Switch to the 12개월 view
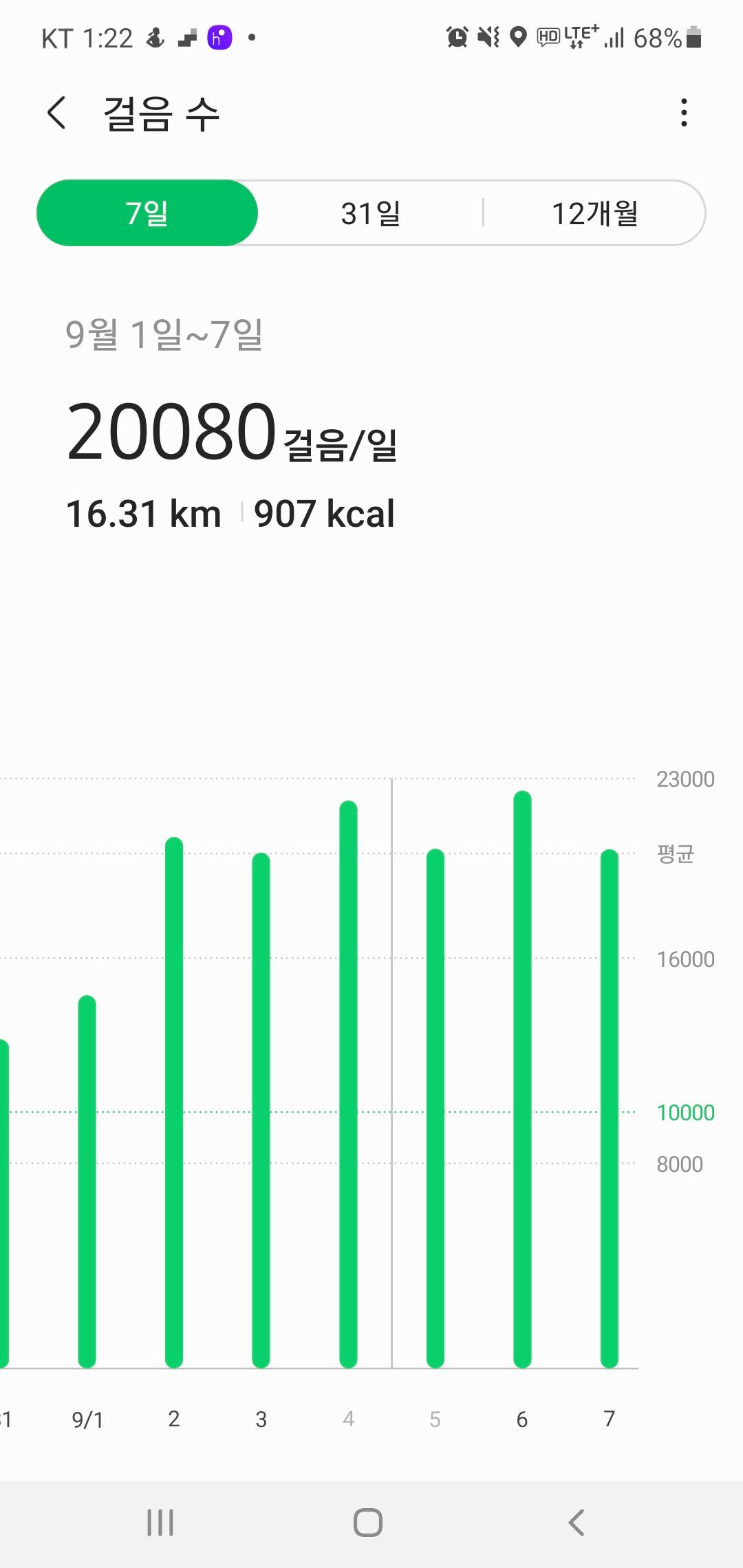The image size is (743, 1568). point(595,213)
